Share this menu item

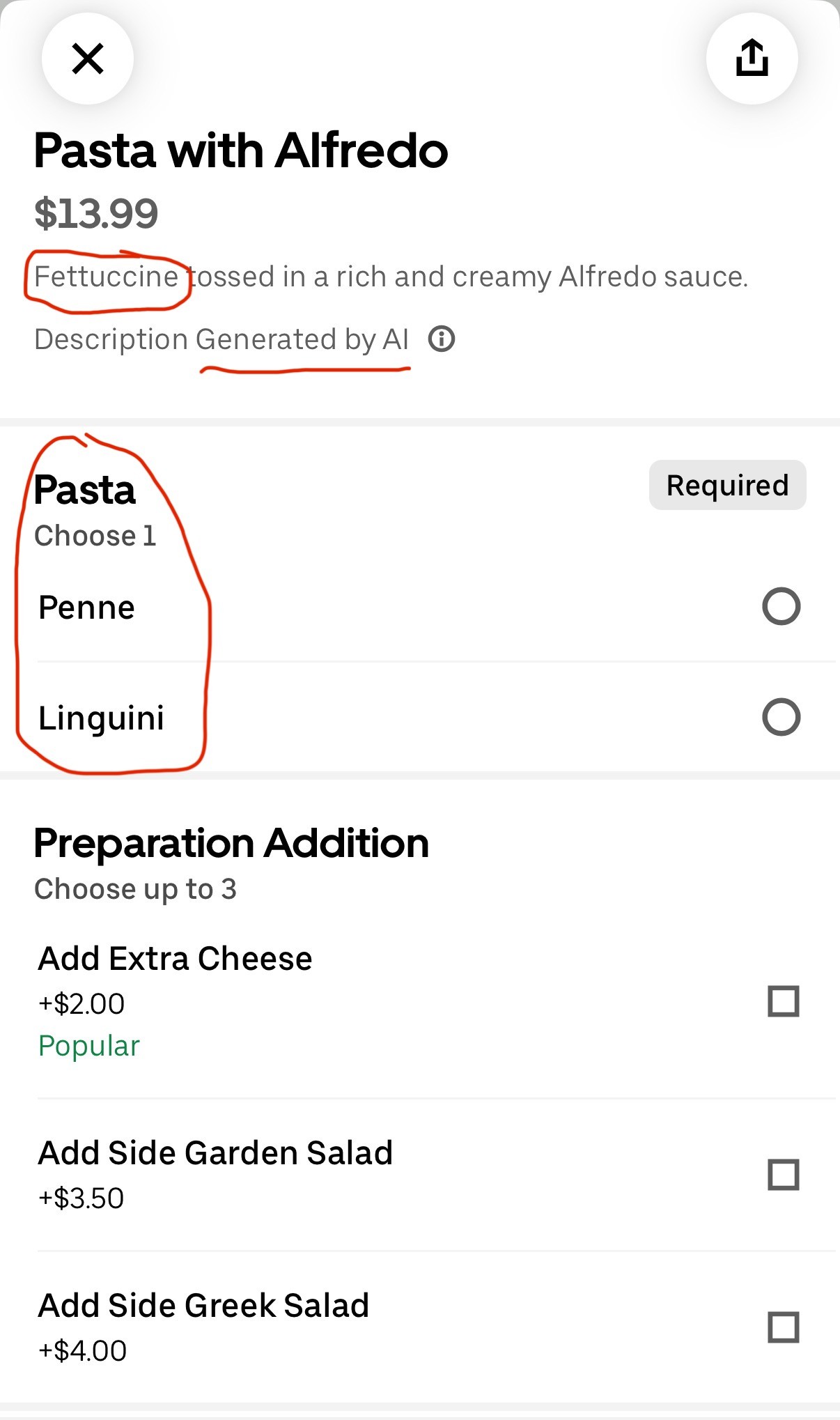click(752, 59)
